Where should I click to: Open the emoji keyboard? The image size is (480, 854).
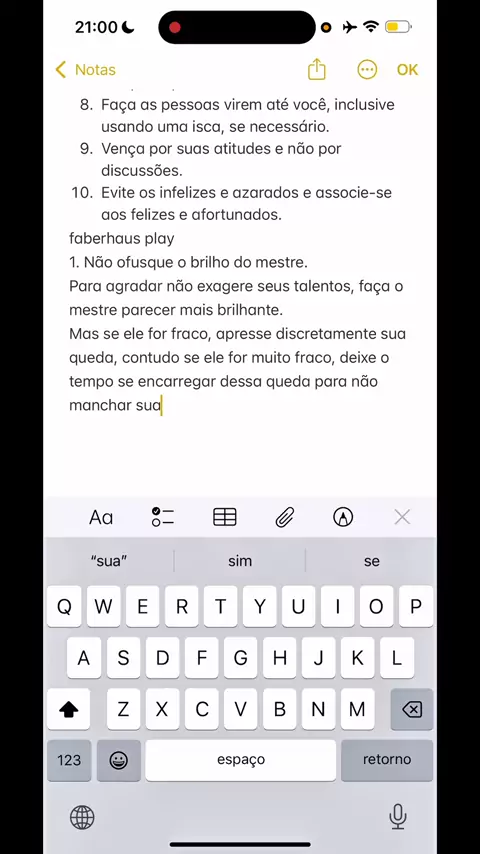[x=118, y=760]
